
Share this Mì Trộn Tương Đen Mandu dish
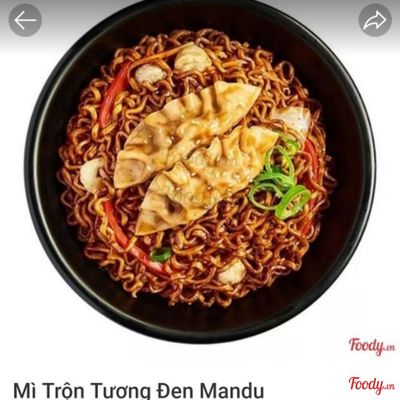coord(375,20)
